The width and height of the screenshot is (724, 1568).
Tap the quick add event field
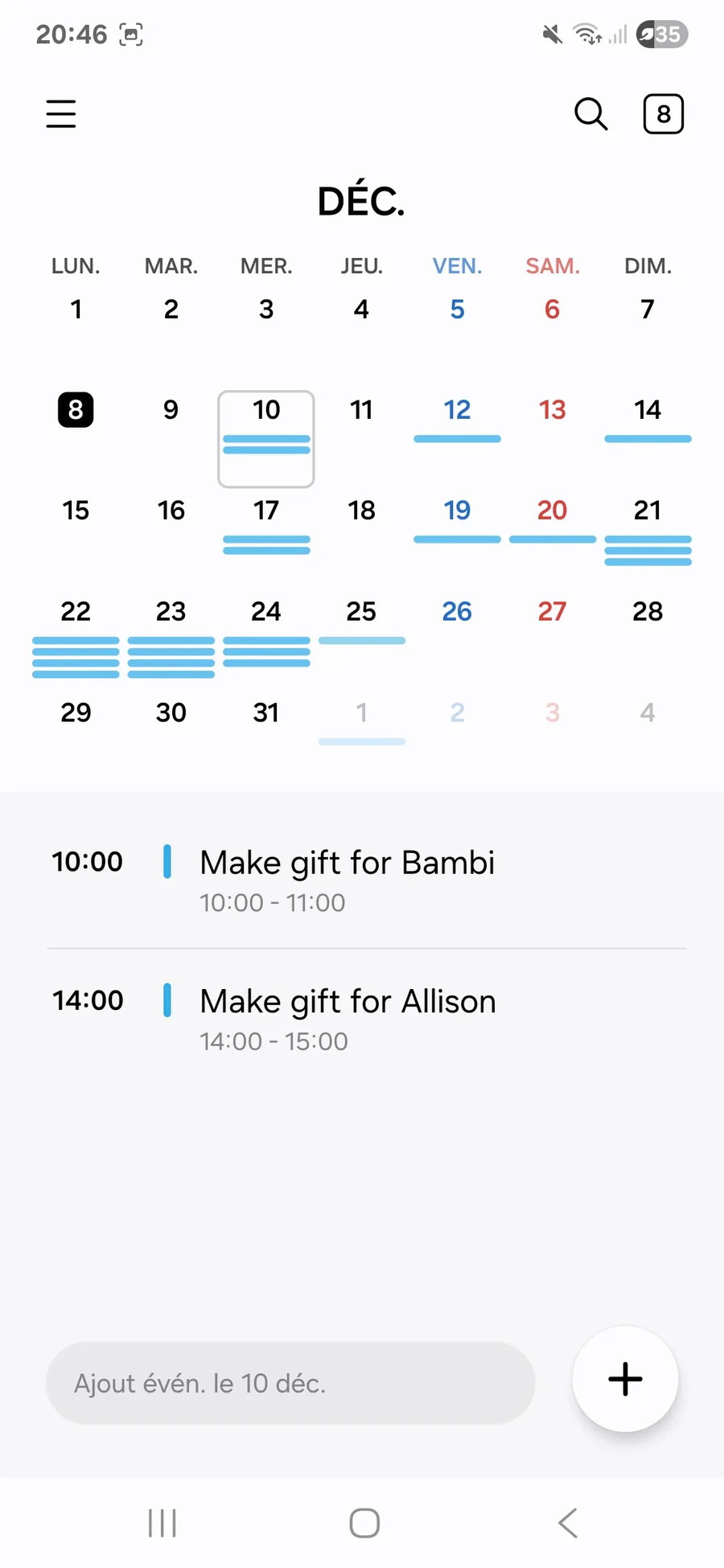290,1383
